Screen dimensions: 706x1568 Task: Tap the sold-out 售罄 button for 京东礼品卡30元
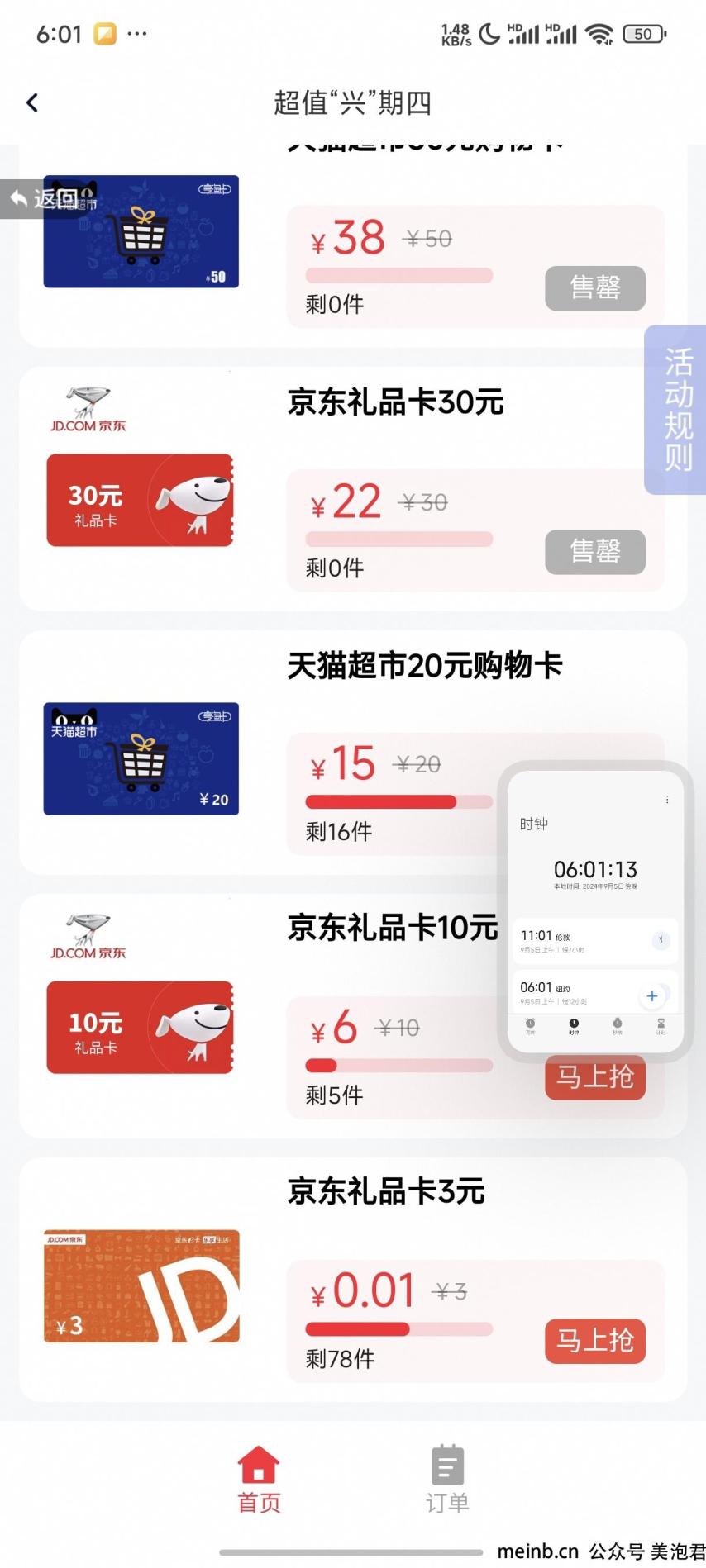[594, 551]
